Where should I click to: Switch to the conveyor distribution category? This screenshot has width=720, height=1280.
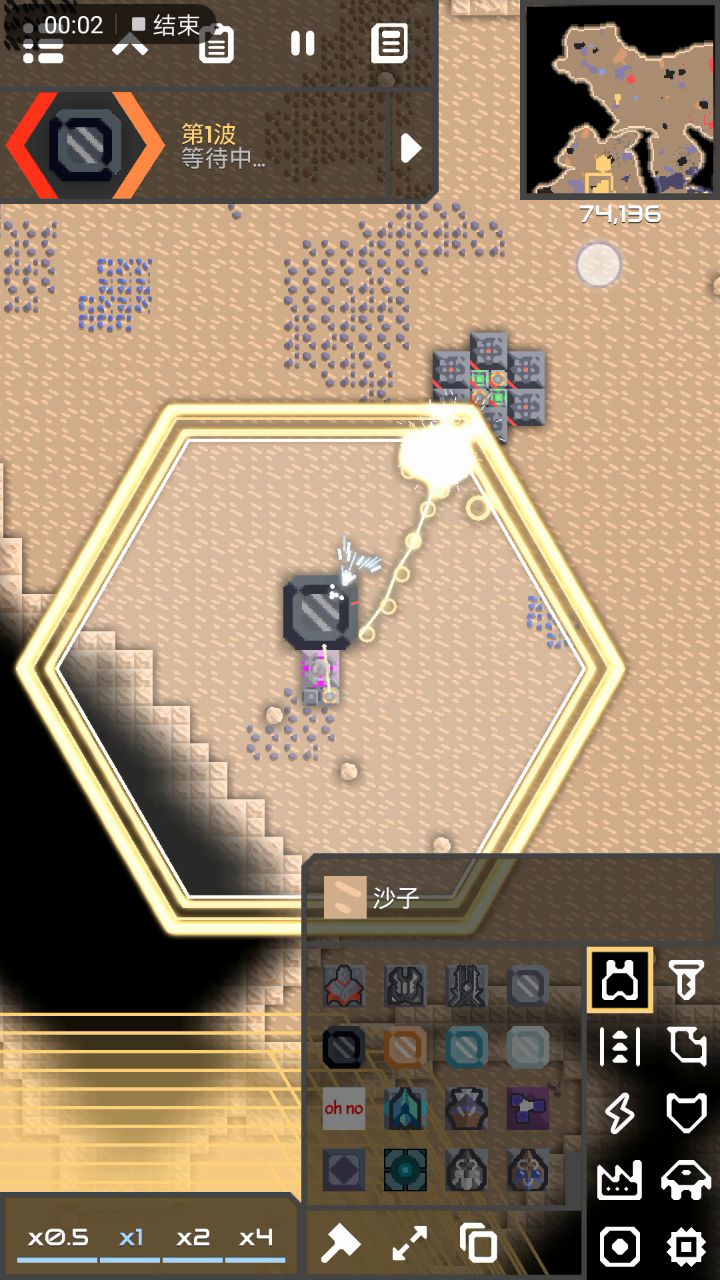pos(620,1047)
